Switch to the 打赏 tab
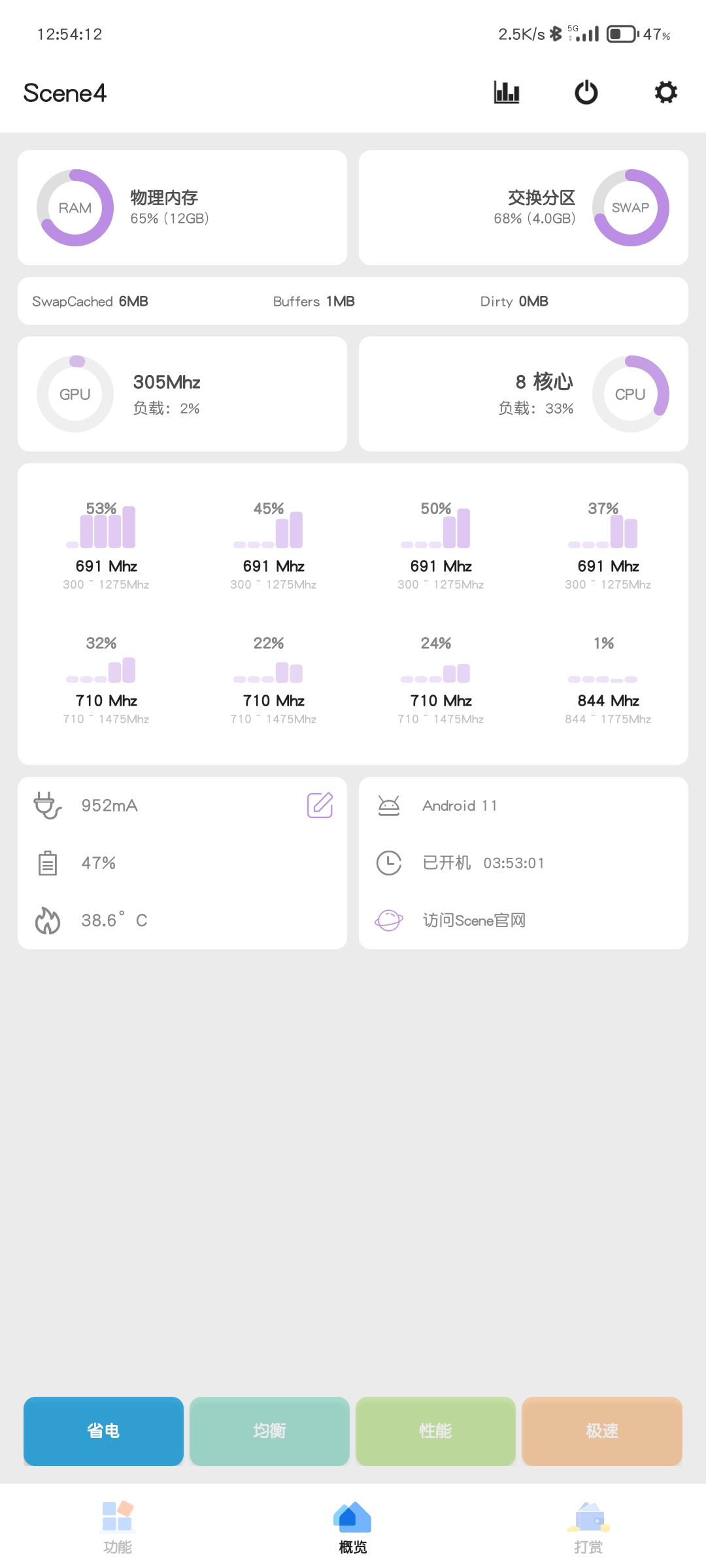The width and height of the screenshot is (706, 1568). click(x=588, y=1526)
